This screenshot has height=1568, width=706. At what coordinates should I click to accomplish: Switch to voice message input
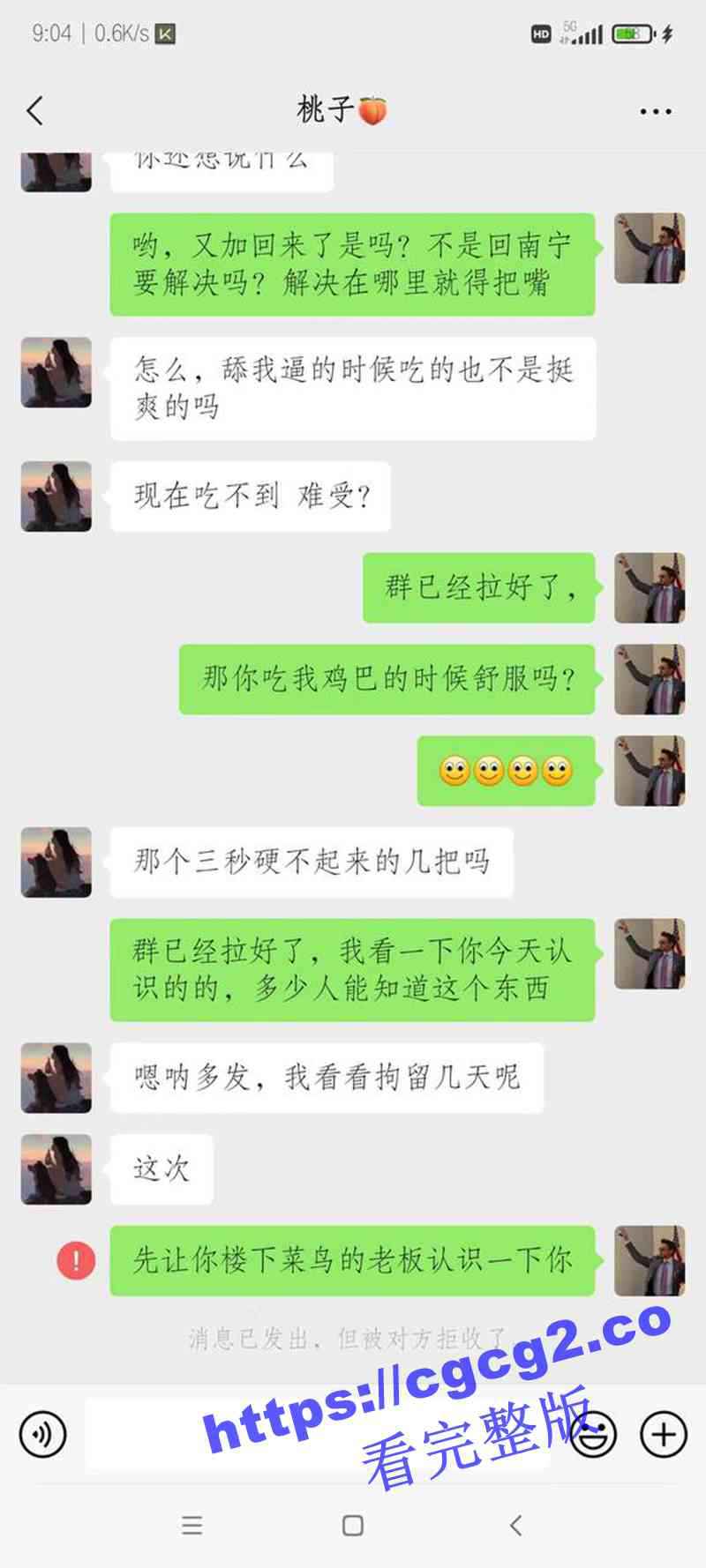click(42, 1434)
